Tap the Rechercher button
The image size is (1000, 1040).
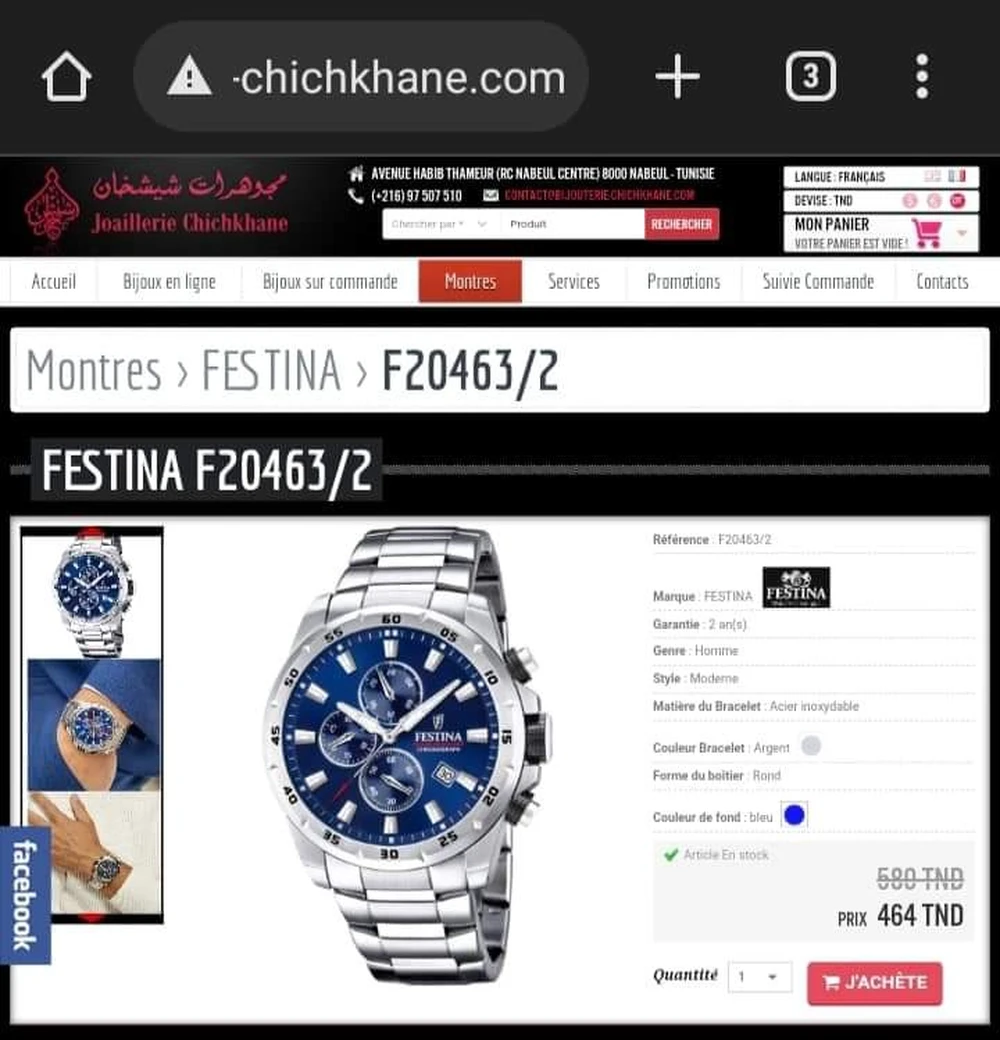click(682, 224)
